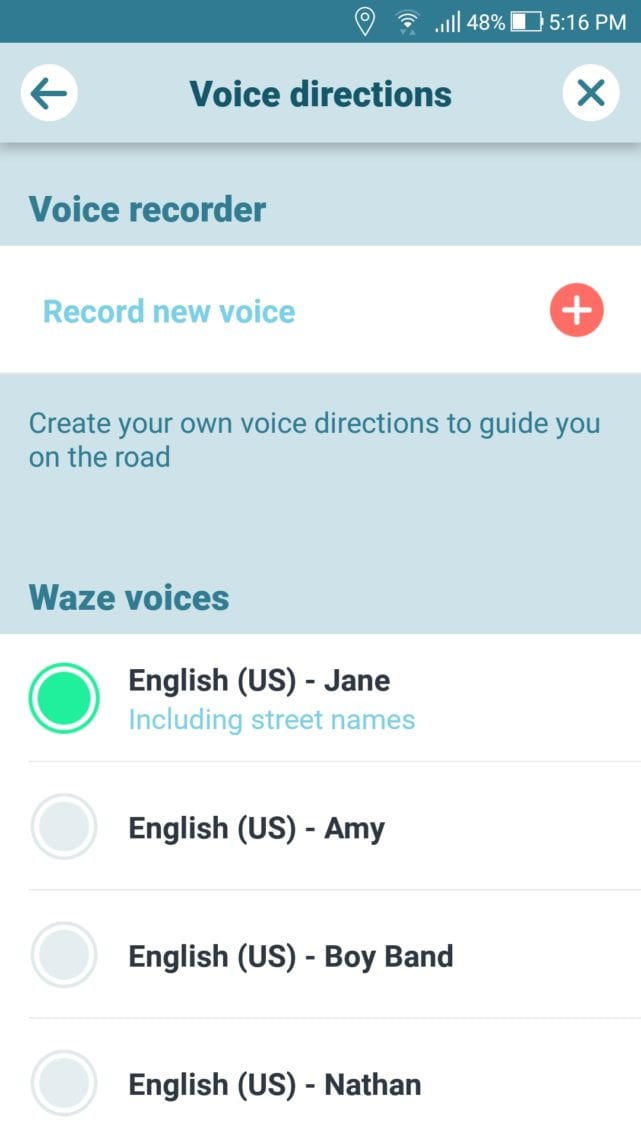Choose the English (US) - Amy voice

pyautogui.click(x=64, y=827)
